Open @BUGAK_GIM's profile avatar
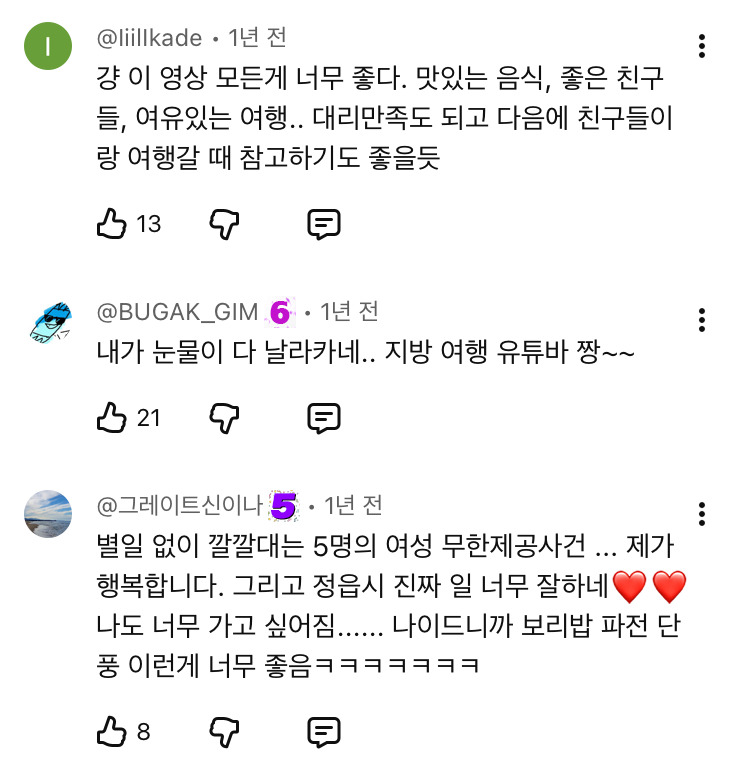 pos(48,322)
